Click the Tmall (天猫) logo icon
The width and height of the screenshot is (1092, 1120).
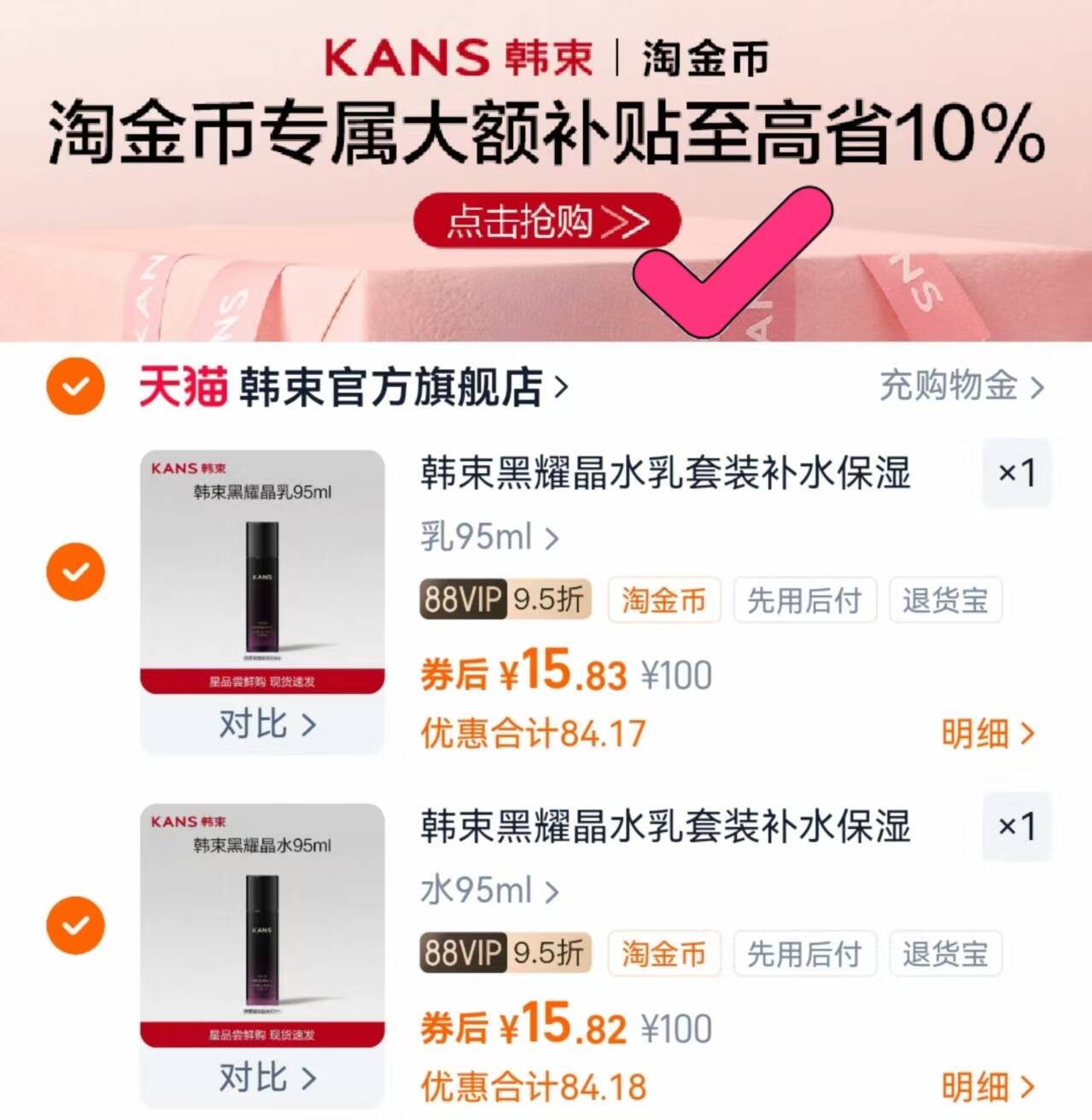pos(179,387)
